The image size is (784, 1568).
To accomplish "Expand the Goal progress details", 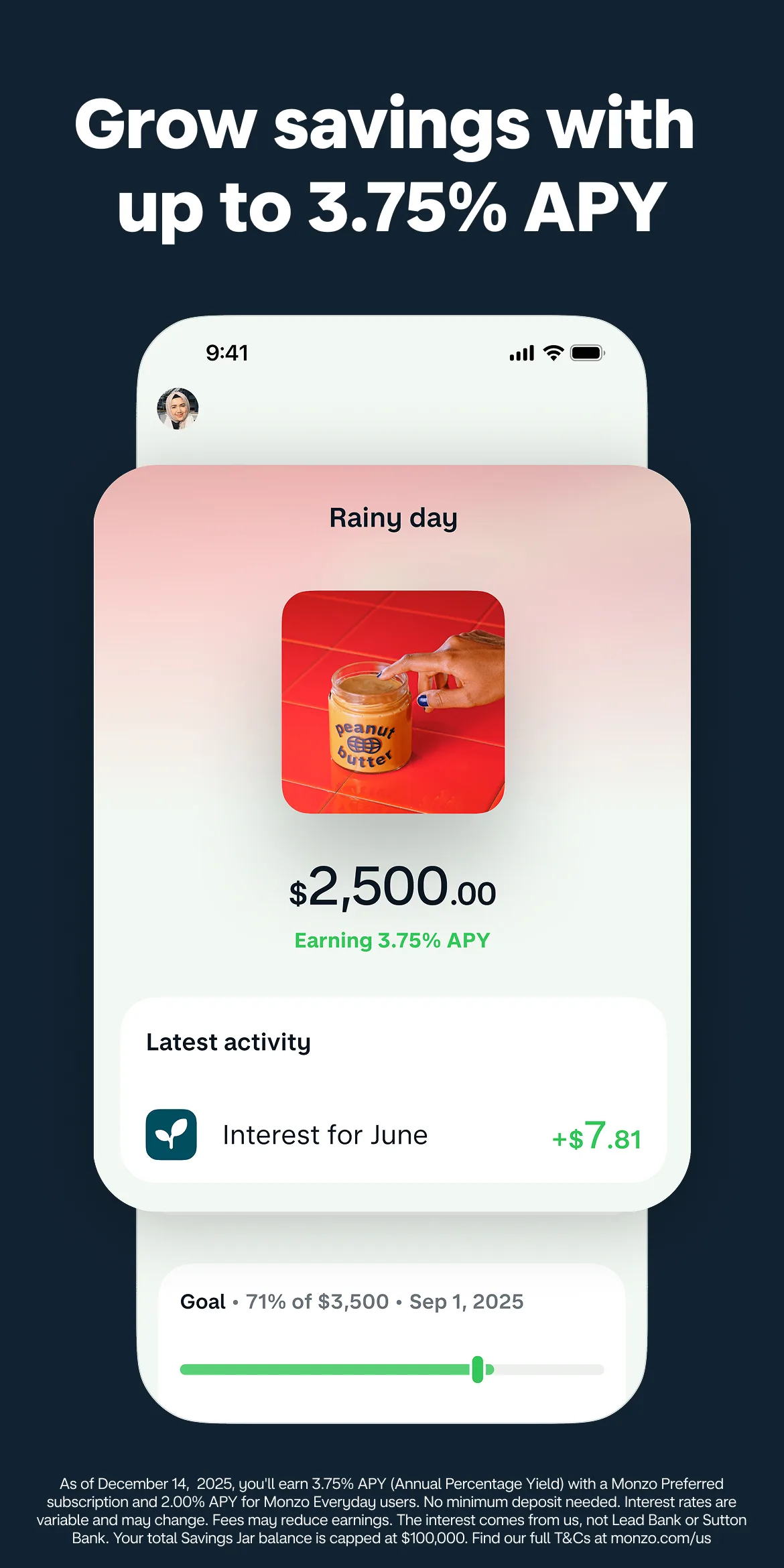I will pyautogui.click(x=352, y=1301).
